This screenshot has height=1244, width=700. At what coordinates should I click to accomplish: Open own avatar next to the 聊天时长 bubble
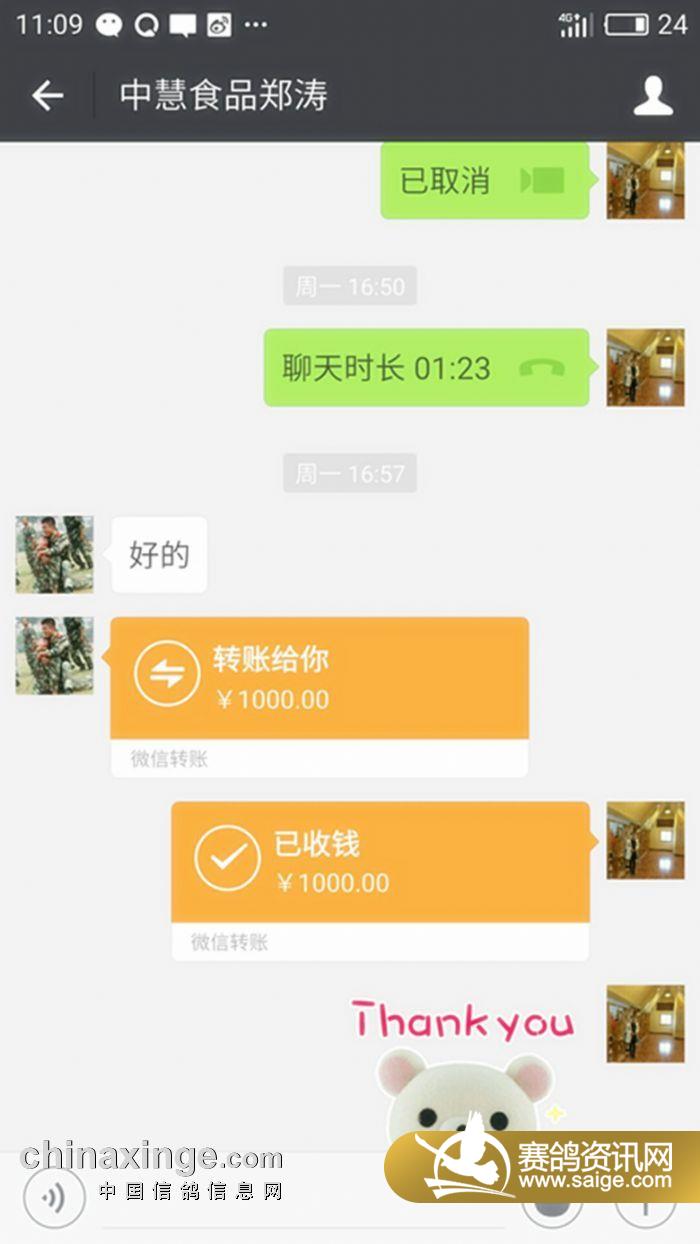point(645,368)
